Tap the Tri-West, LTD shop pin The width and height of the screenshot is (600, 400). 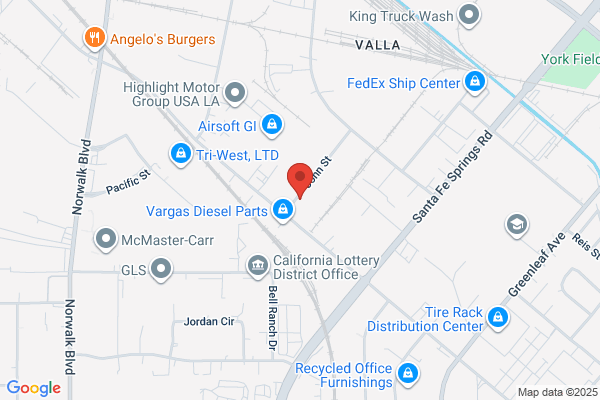click(181, 155)
